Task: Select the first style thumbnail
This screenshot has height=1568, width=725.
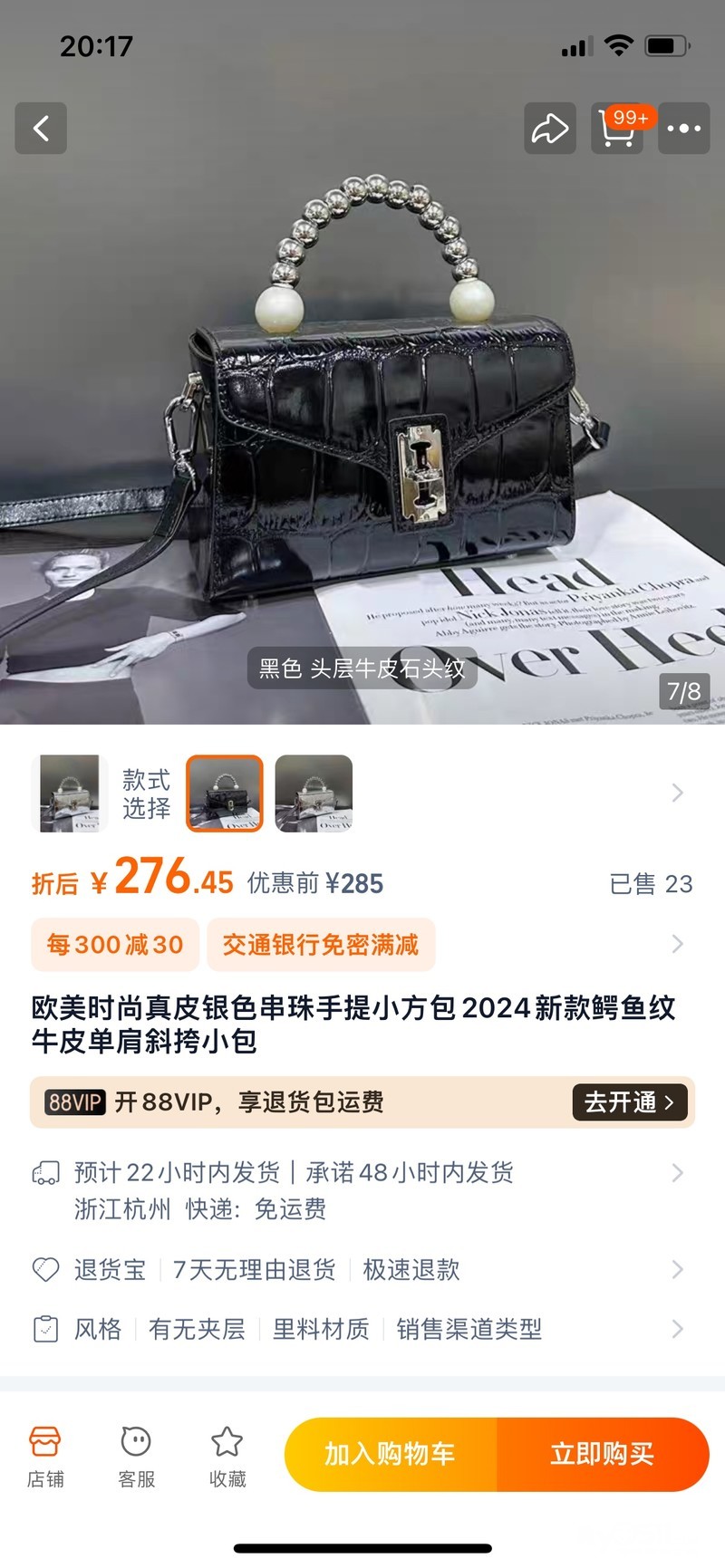Action: (69, 794)
